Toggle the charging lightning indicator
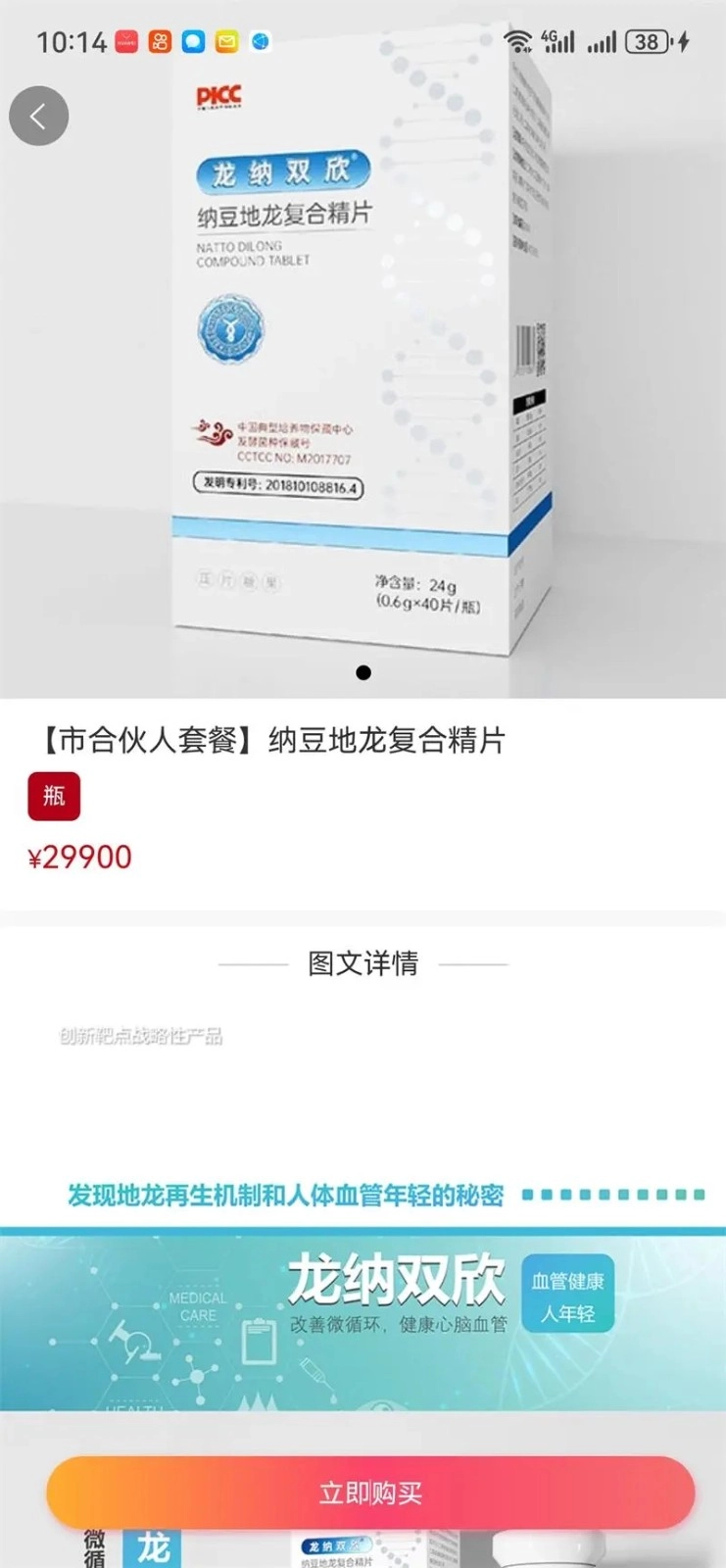726x1568 pixels. (x=684, y=40)
